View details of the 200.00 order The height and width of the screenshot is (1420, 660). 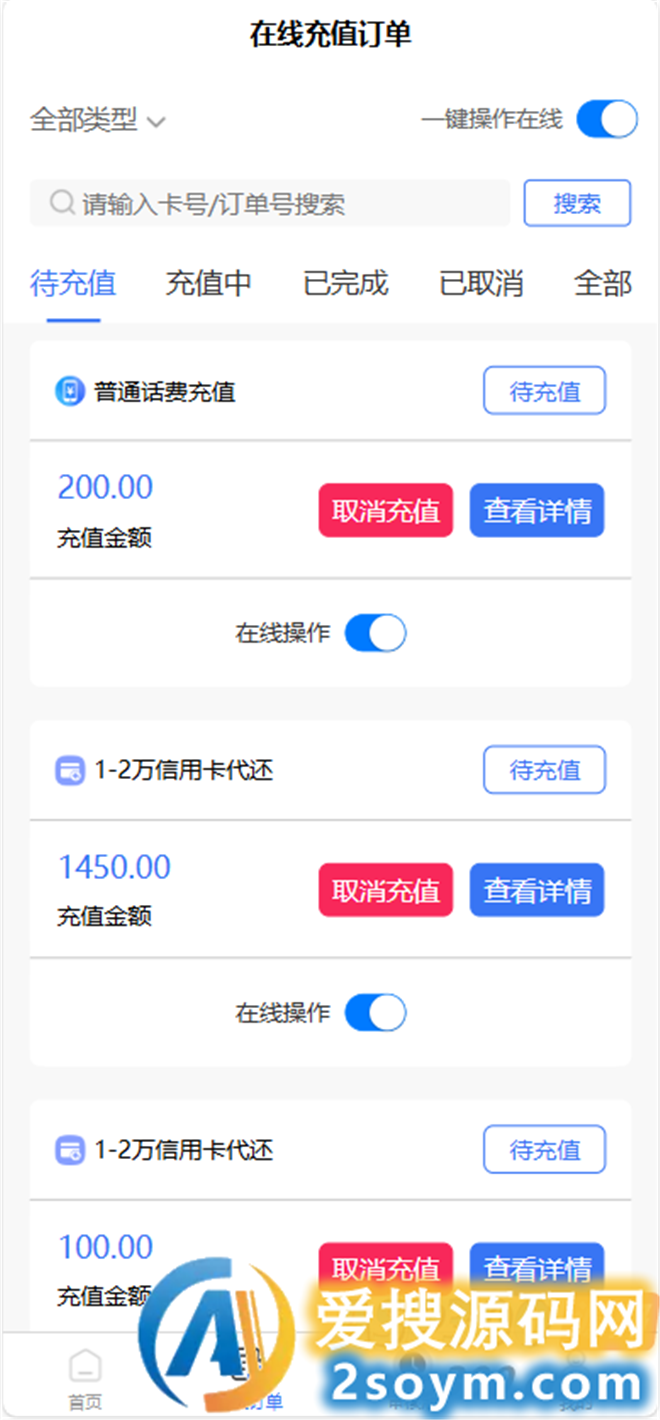[x=538, y=511]
